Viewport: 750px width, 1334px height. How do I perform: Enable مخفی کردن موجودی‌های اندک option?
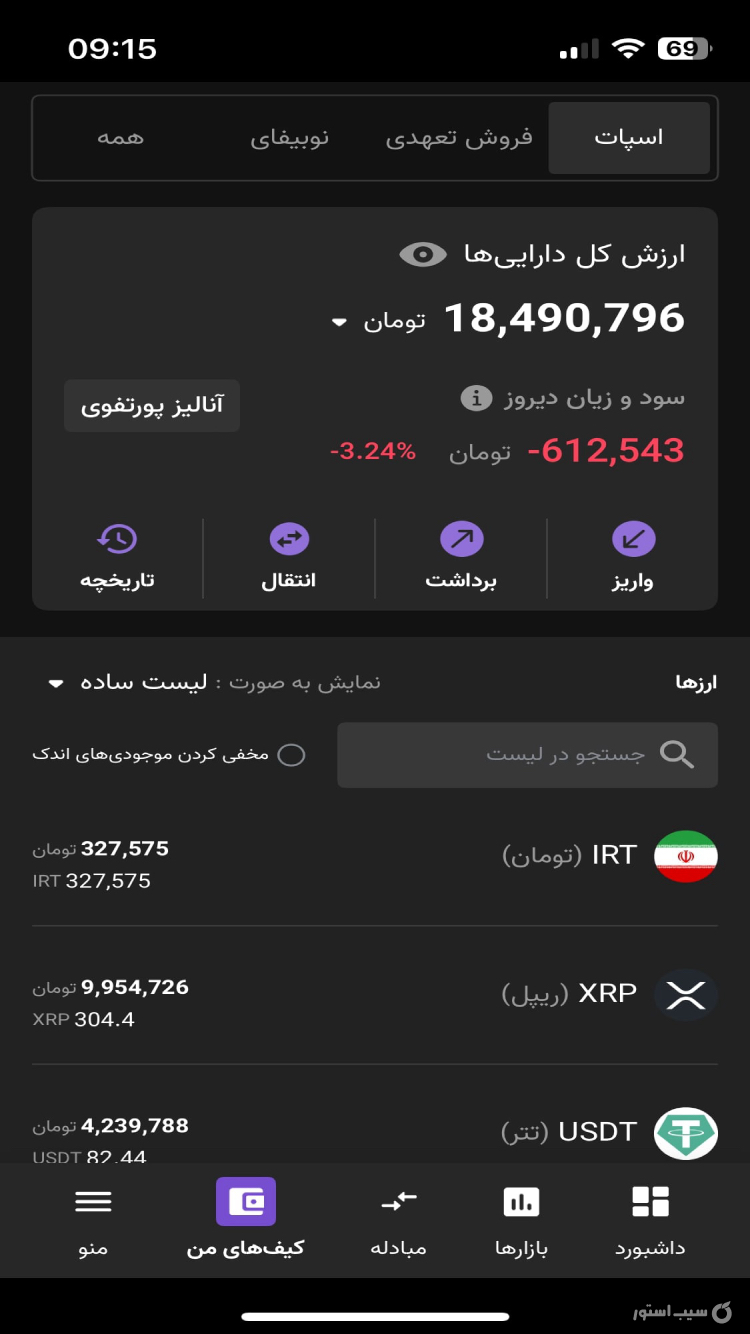point(291,755)
